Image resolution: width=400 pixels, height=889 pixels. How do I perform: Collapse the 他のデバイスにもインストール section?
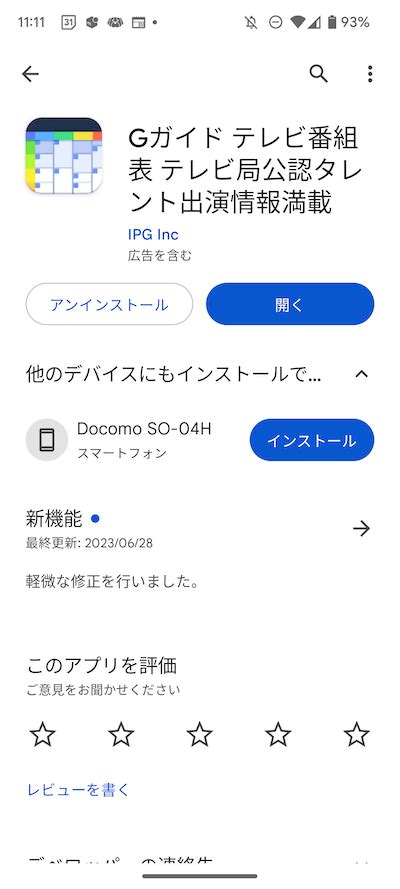point(361,374)
